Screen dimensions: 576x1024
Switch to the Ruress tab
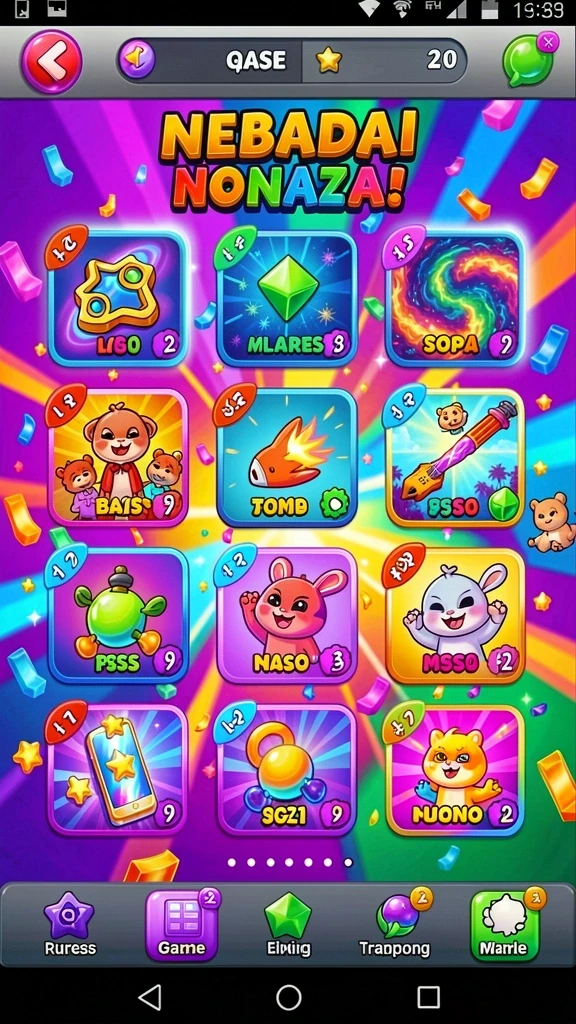point(69,925)
